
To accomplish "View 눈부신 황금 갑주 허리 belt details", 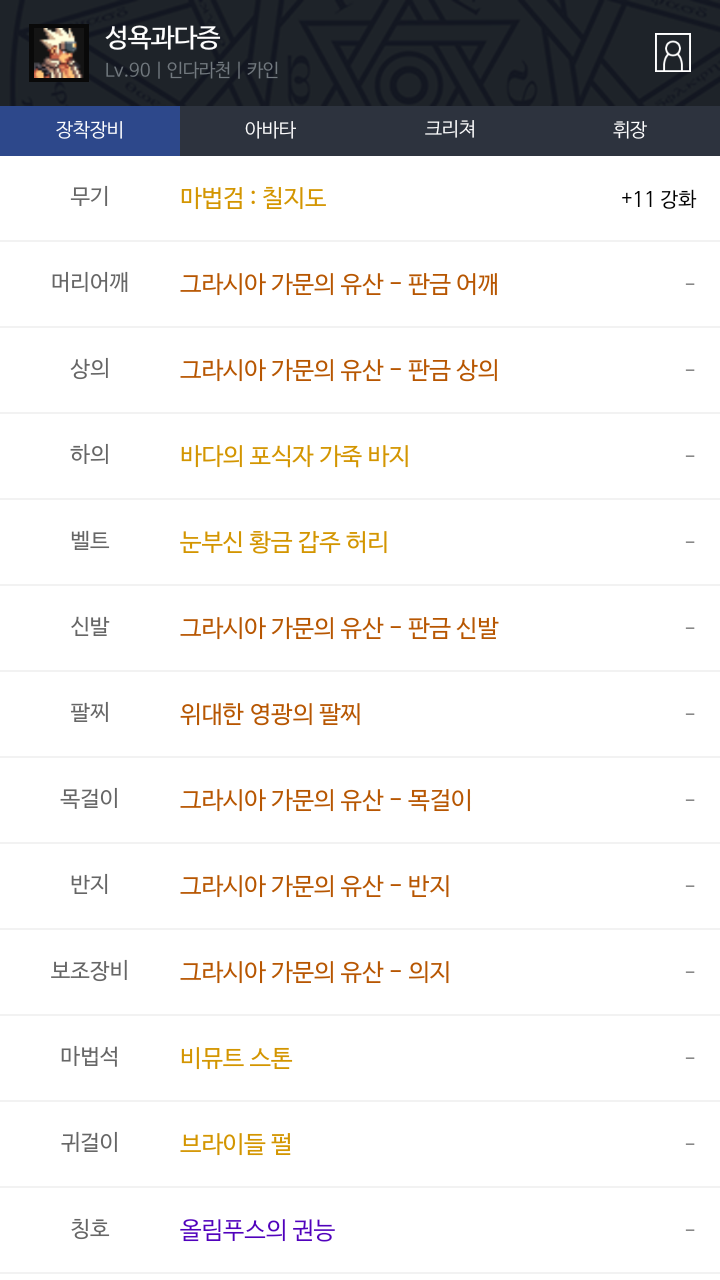I will point(284,542).
